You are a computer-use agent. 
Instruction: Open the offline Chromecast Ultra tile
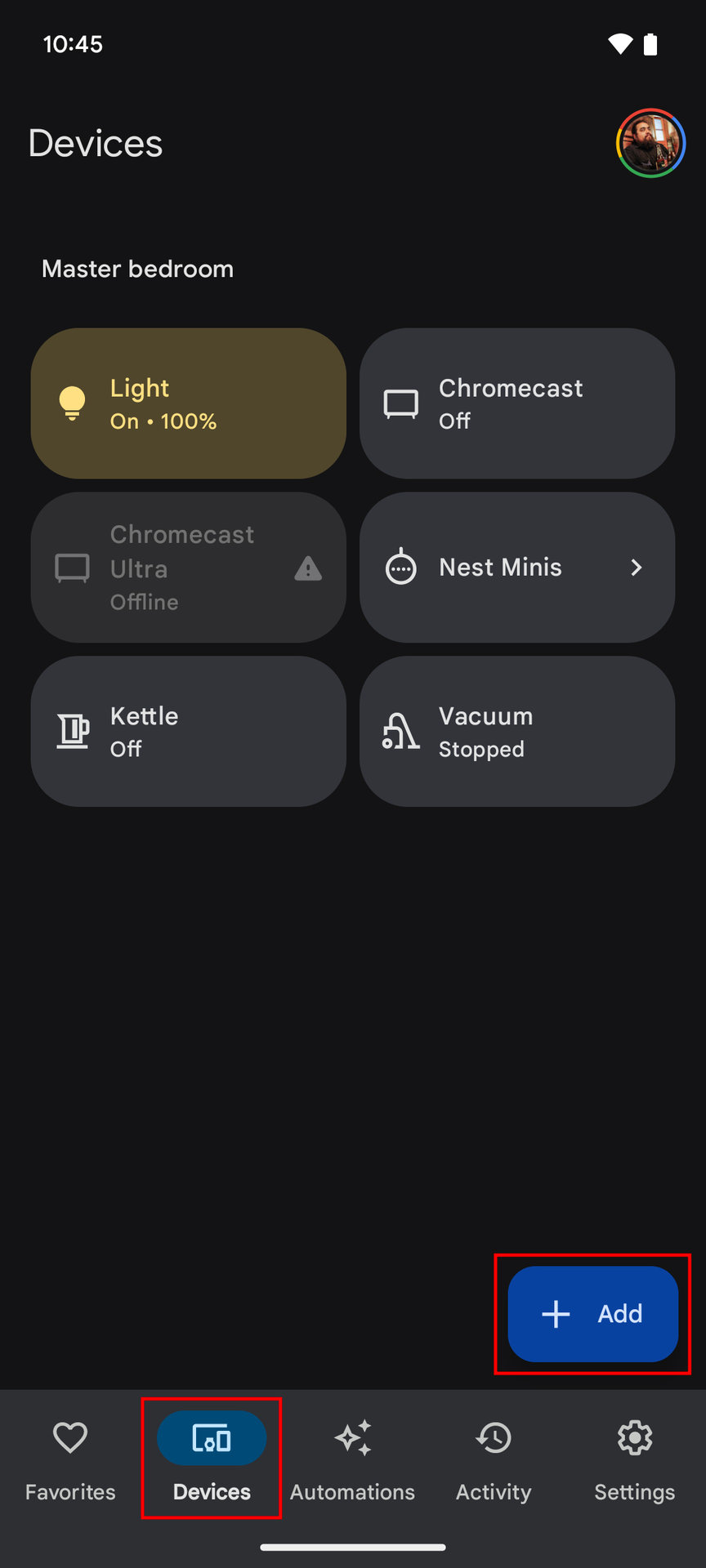(x=188, y=568)
